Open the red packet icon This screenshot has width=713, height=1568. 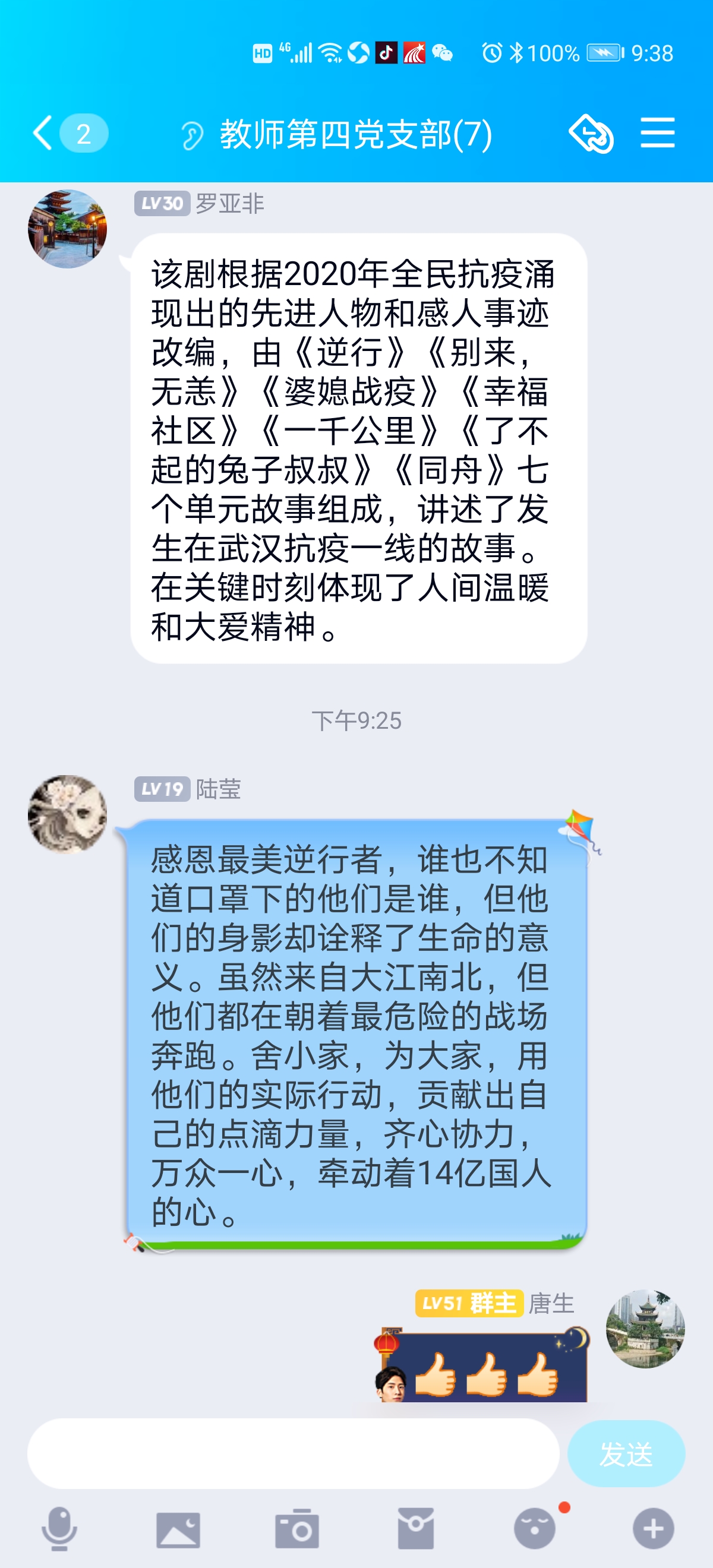tap(415, 1528)
